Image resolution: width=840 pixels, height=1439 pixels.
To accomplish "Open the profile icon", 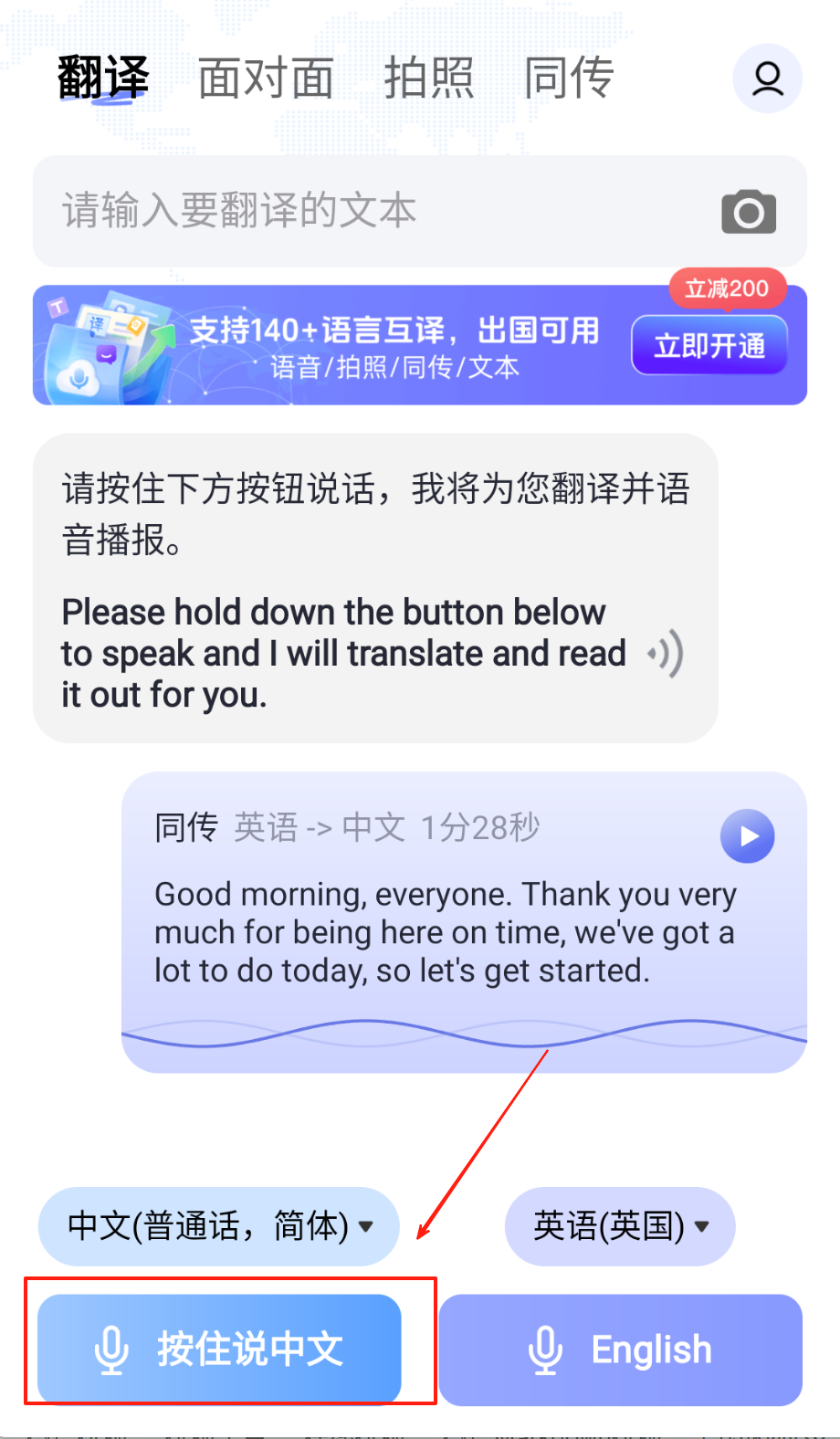I will coord(767,79).
